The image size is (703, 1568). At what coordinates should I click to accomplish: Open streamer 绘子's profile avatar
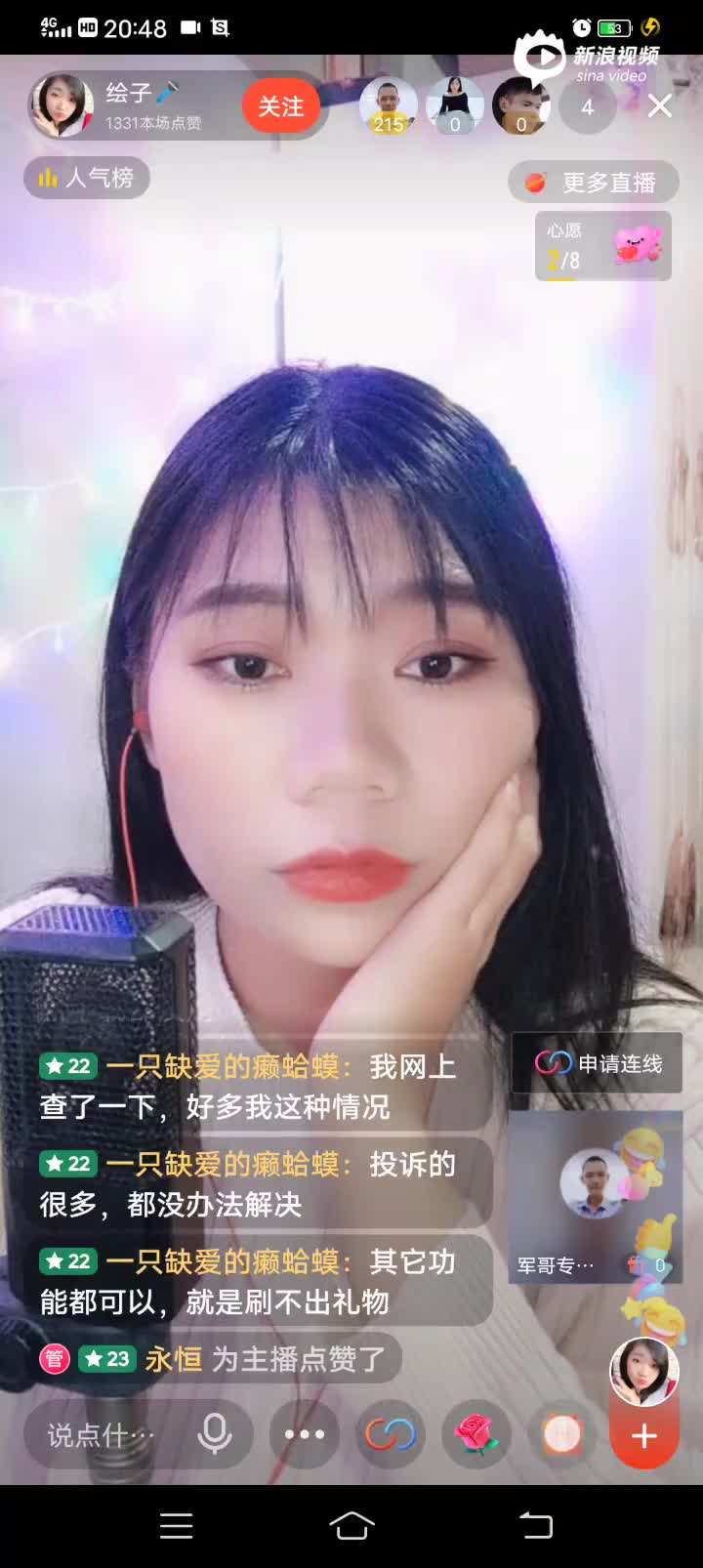coord(62,106)
